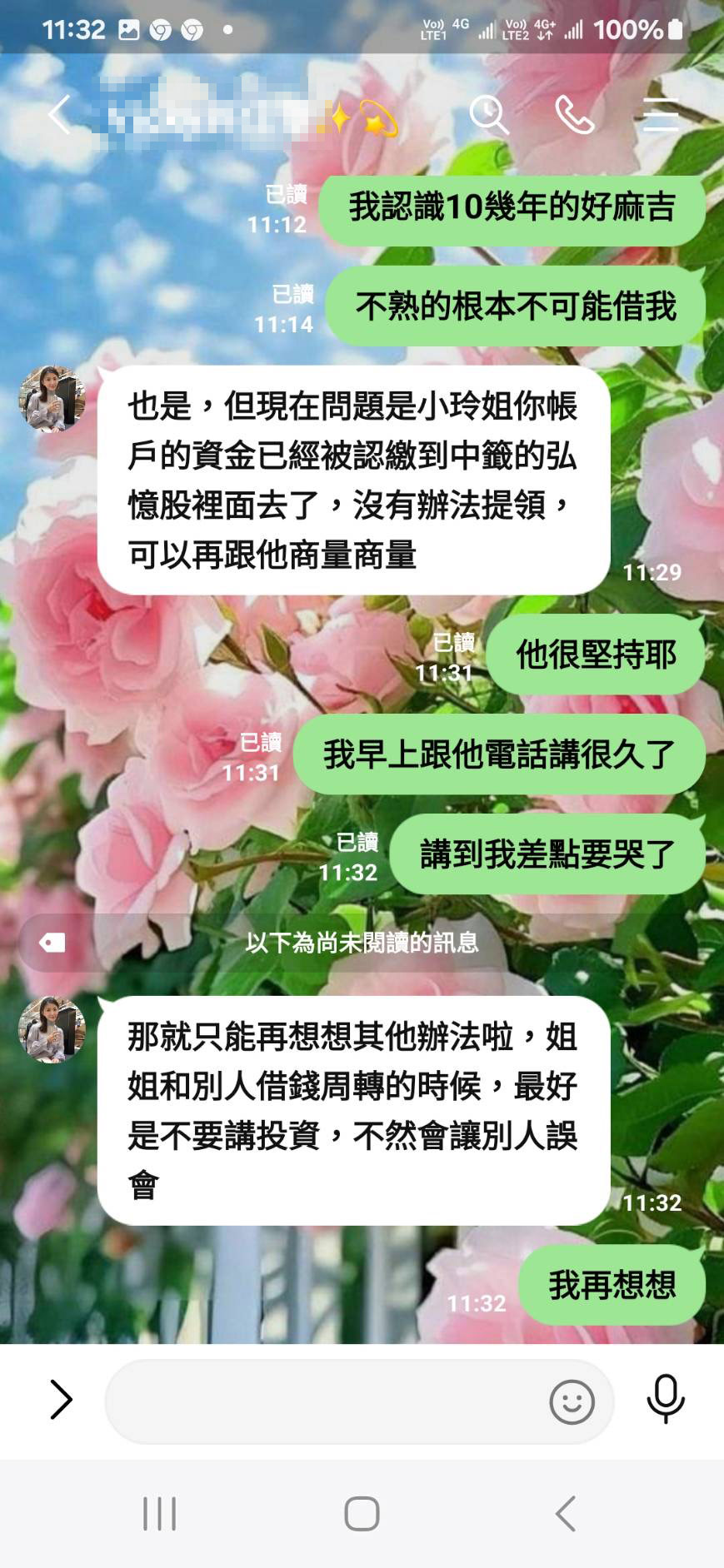Start a voice call

(575, 114)
